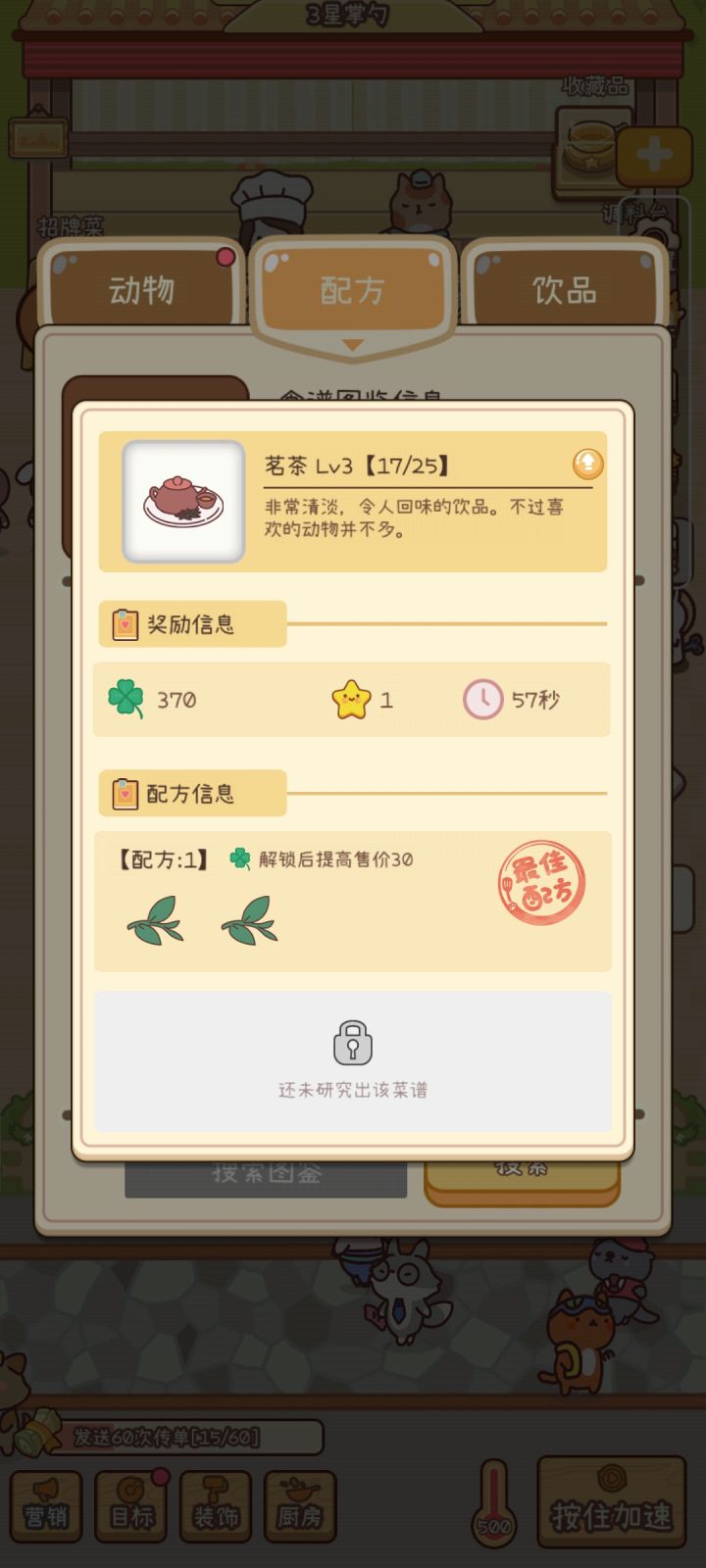706x1568 pixels.
Task: Open the 装饰 decoration panel
Action: 215,1505
